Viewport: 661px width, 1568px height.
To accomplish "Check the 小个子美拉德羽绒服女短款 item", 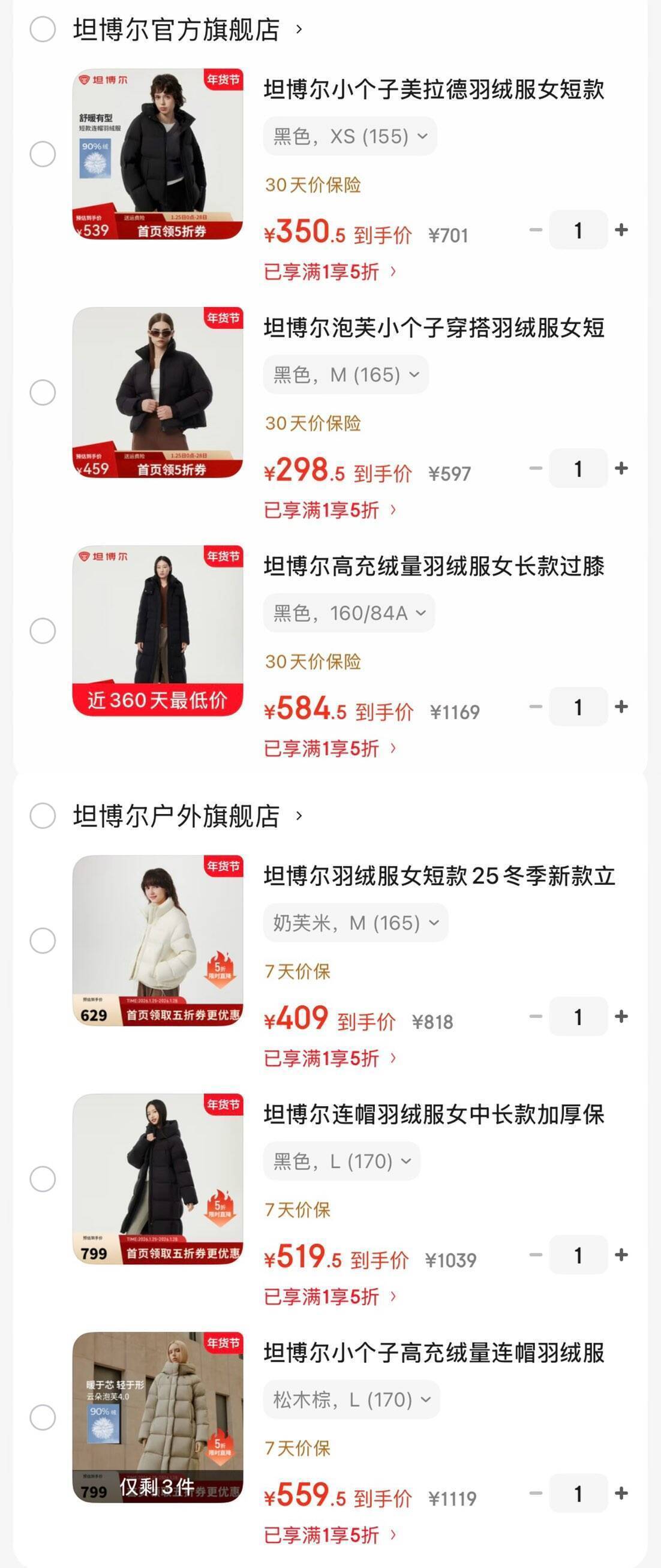I will 43,154.
